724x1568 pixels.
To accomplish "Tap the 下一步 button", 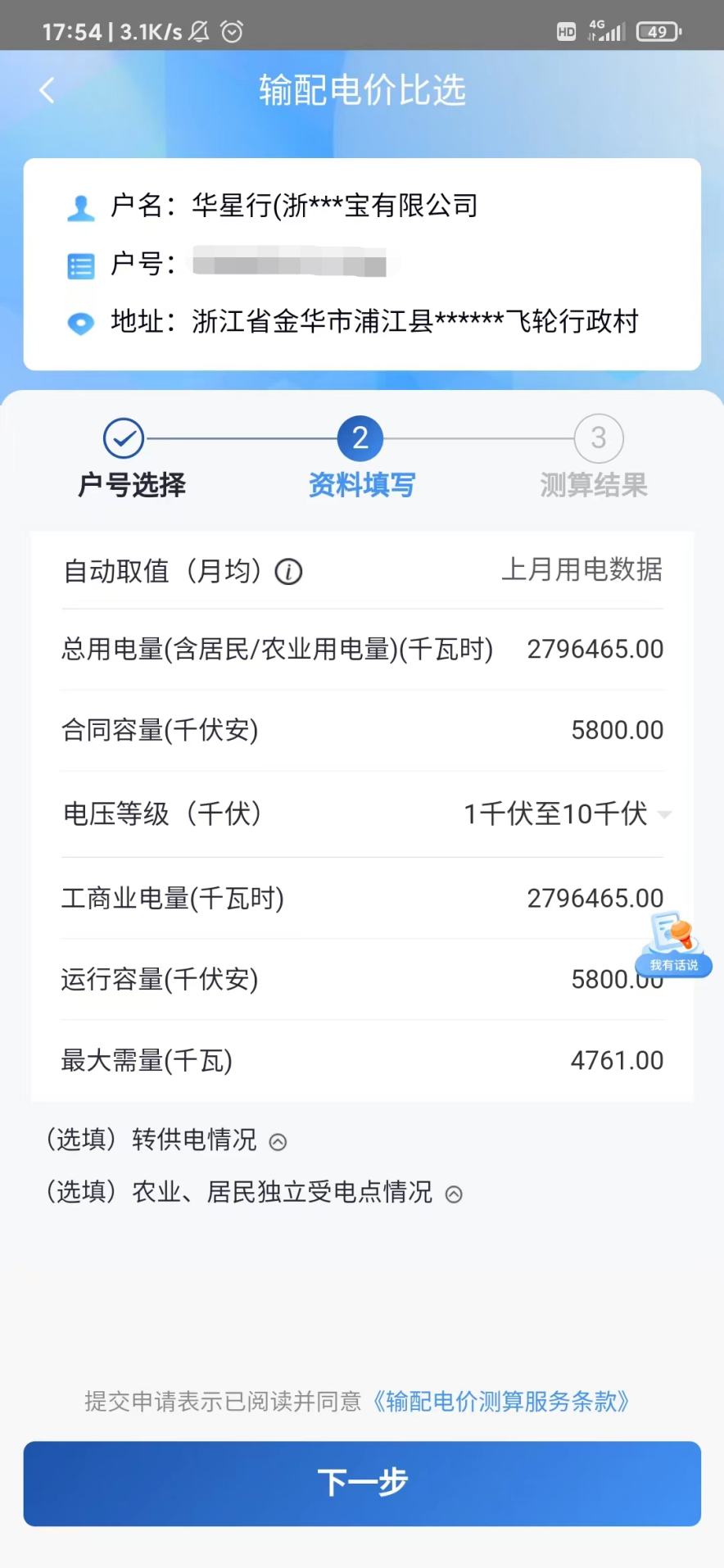I will pos(362,1483).
